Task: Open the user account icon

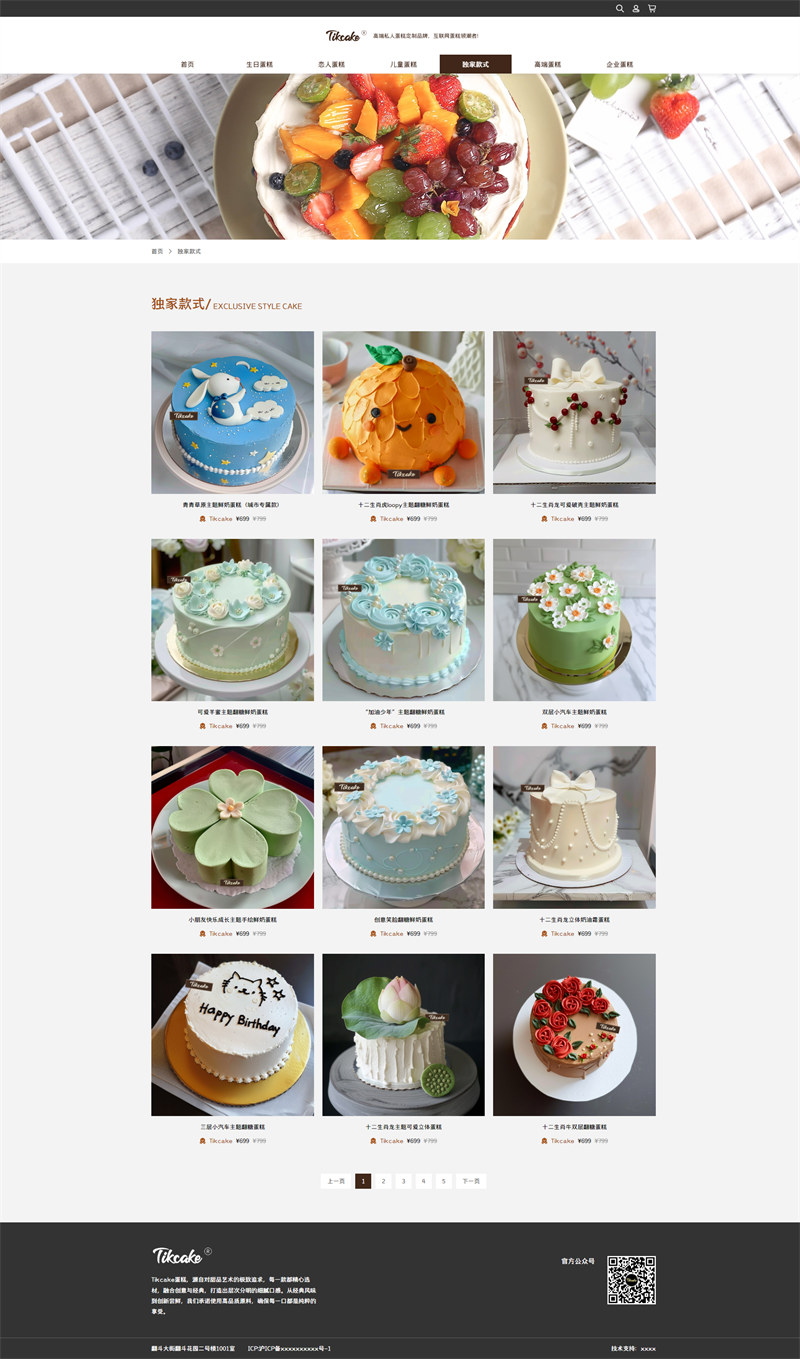Action: point(636,8)
